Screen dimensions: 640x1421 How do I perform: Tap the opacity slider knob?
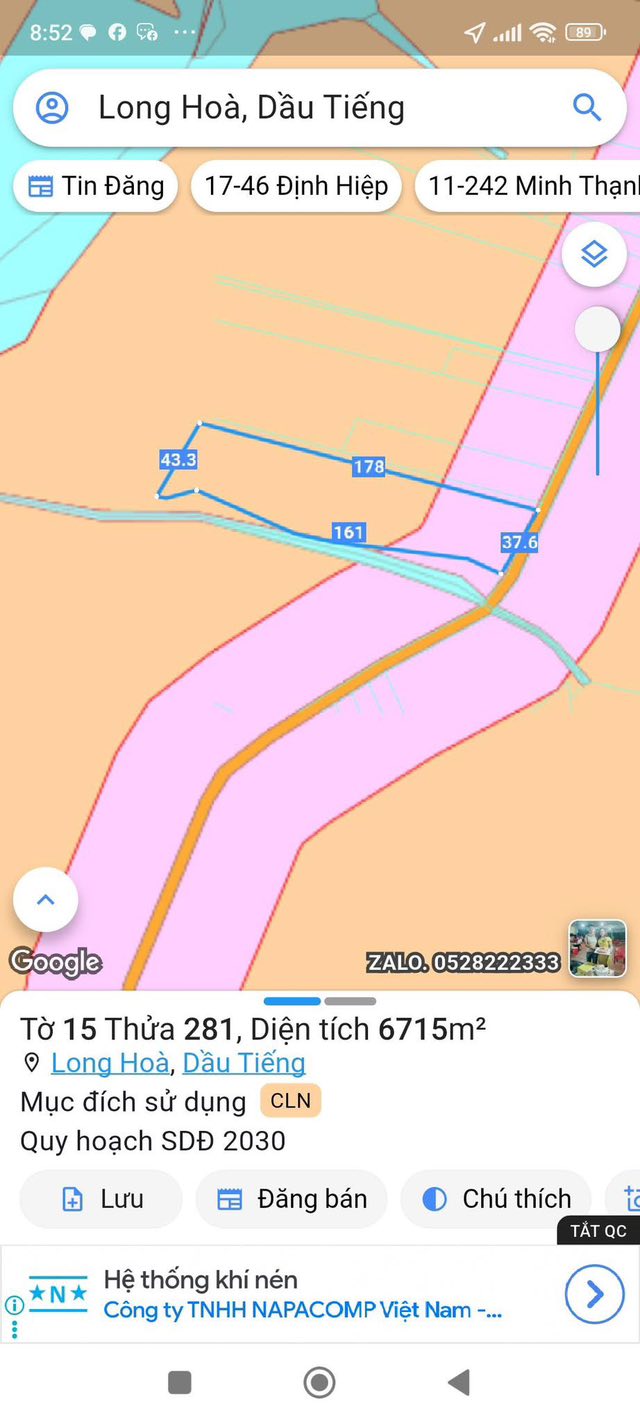tap(598, 329)
